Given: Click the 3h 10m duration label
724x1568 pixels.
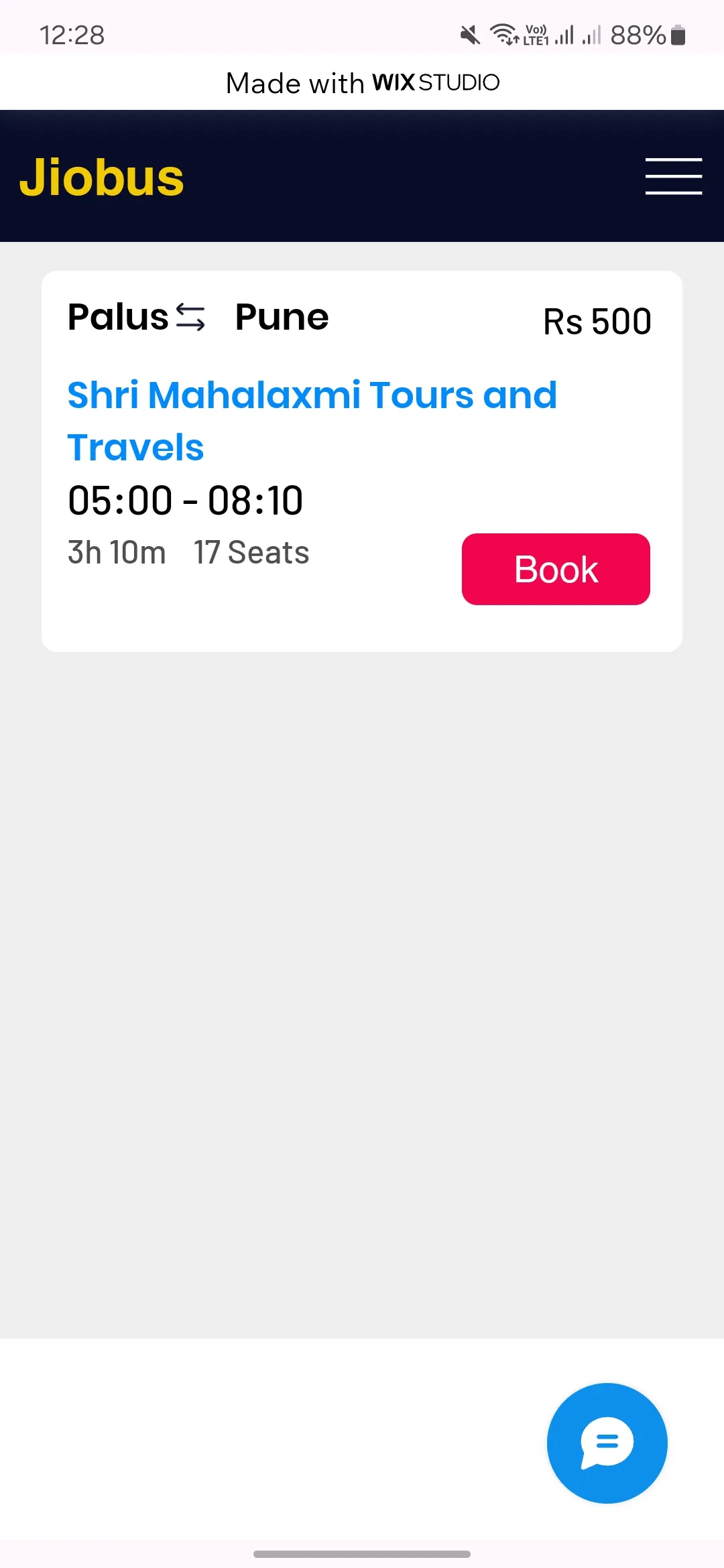Looking at the screenshot, I should (x=116, y=552).
